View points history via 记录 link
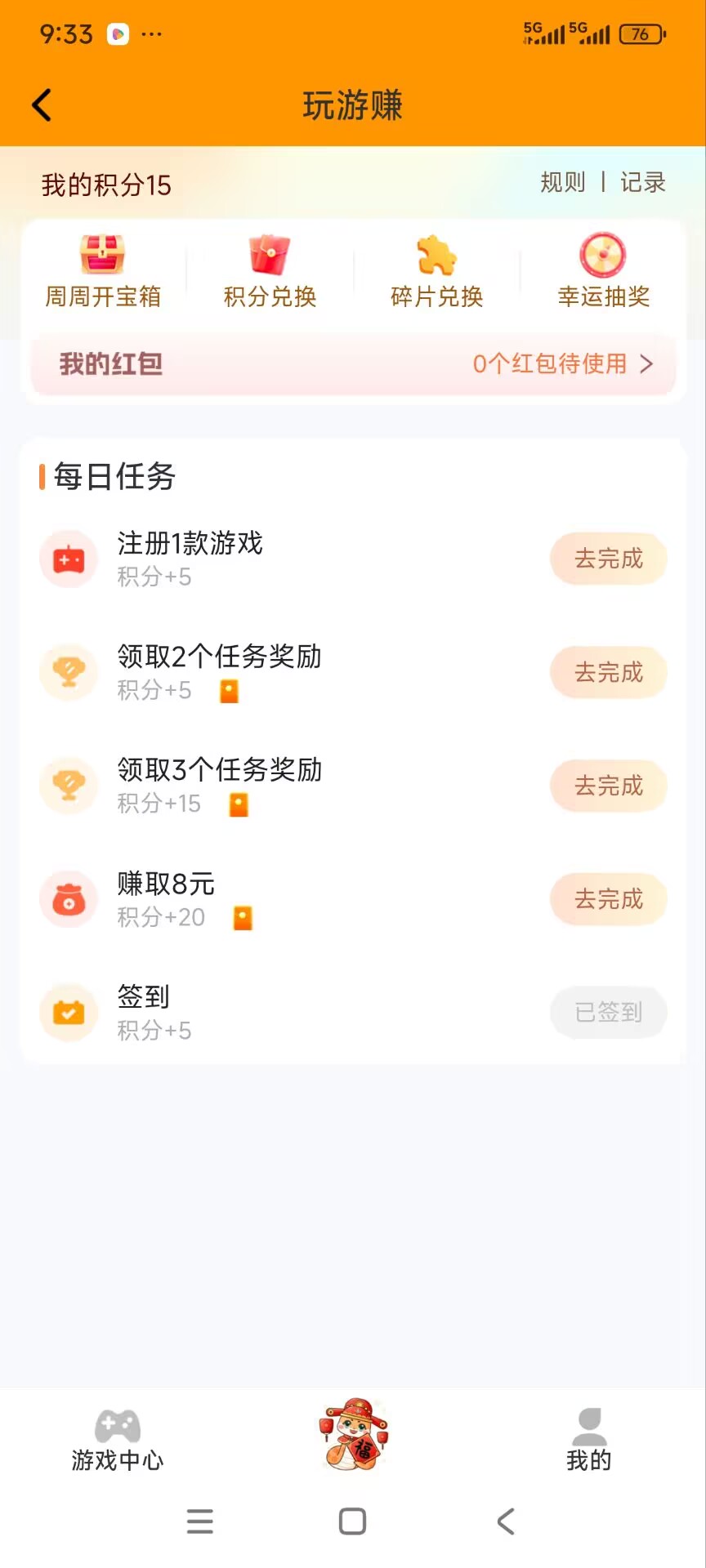Image resolution: width=706 pixels, height=1568 pixels. (x=643, y=183)
